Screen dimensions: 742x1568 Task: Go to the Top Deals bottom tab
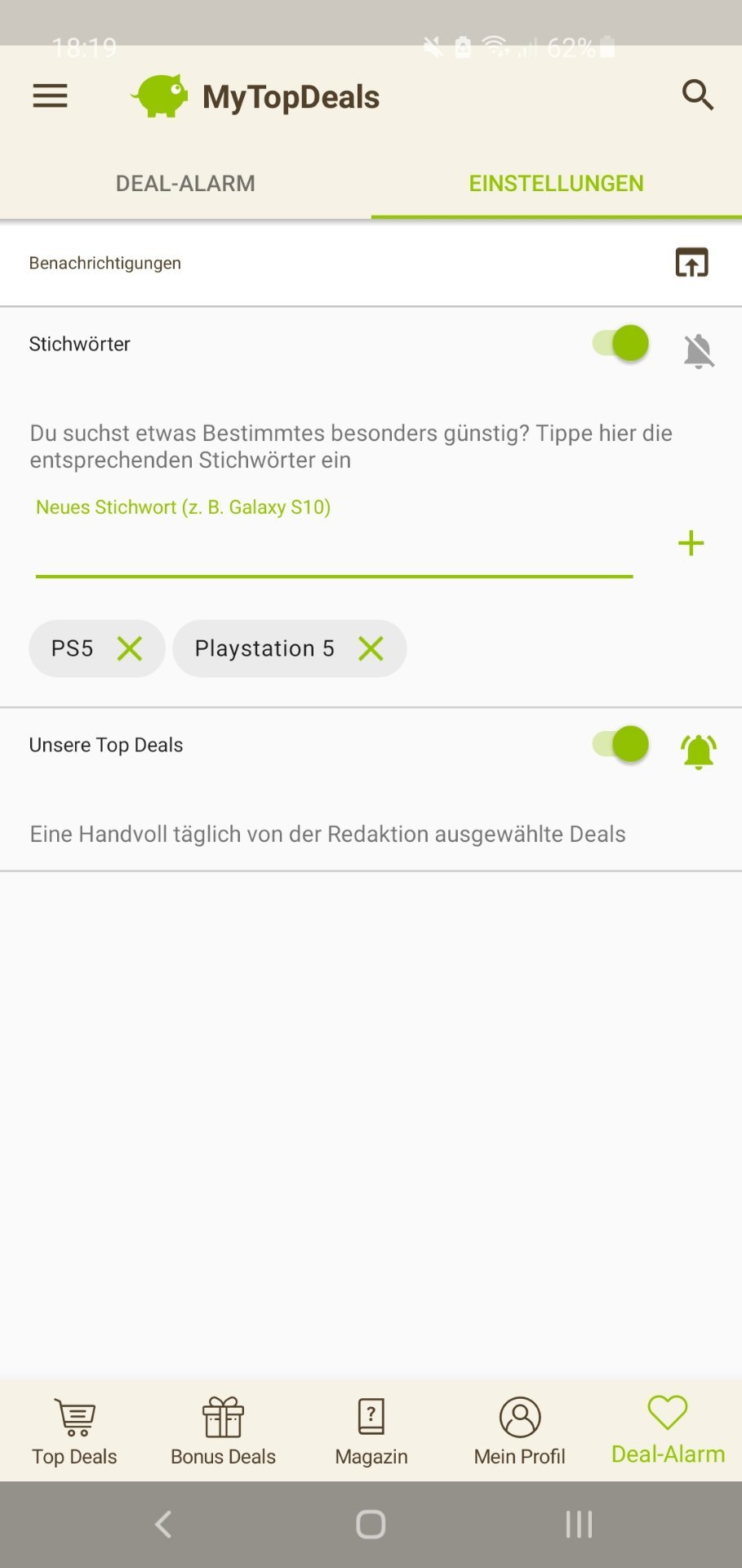[x=74, y=1432]
